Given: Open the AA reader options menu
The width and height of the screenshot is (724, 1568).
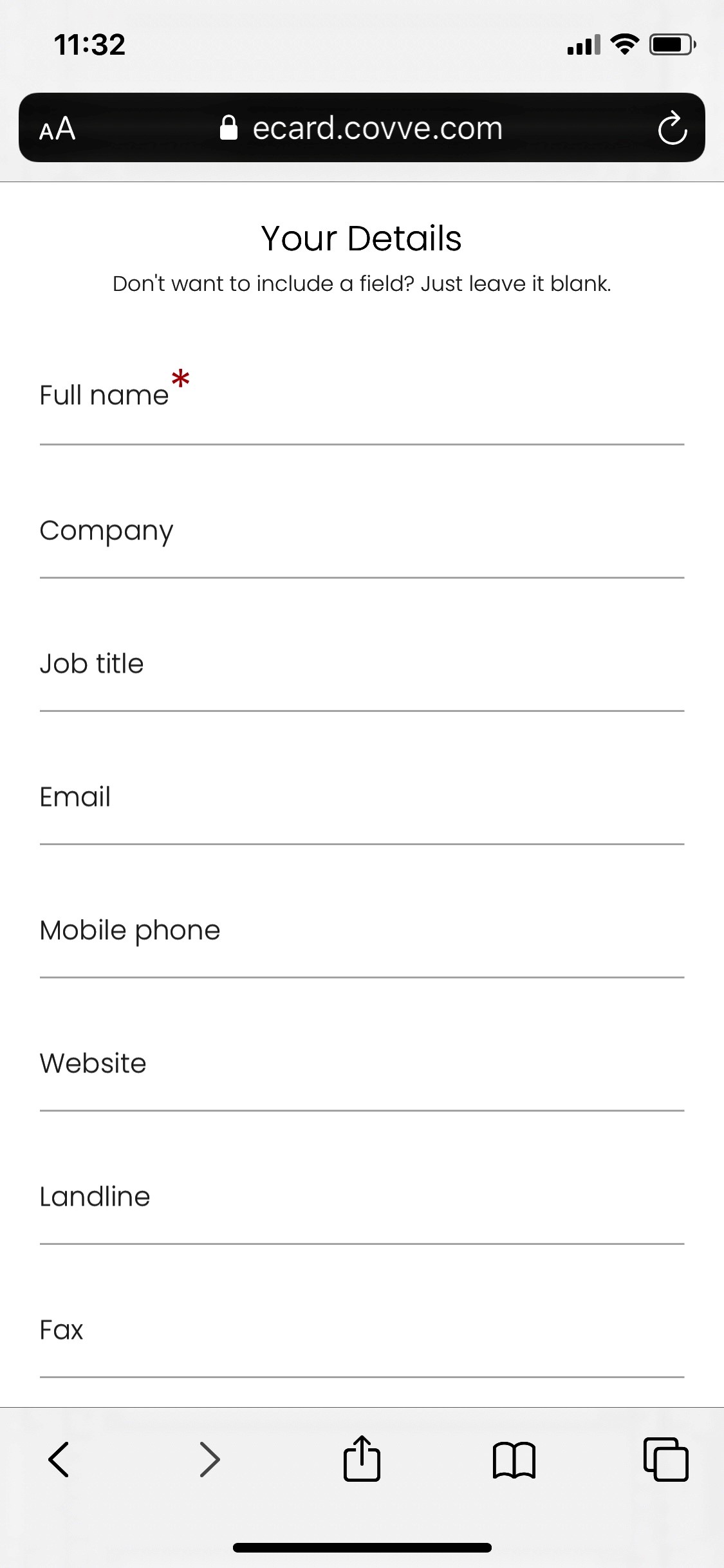Looking at the screenshot, I should click(x=57, y=129).
